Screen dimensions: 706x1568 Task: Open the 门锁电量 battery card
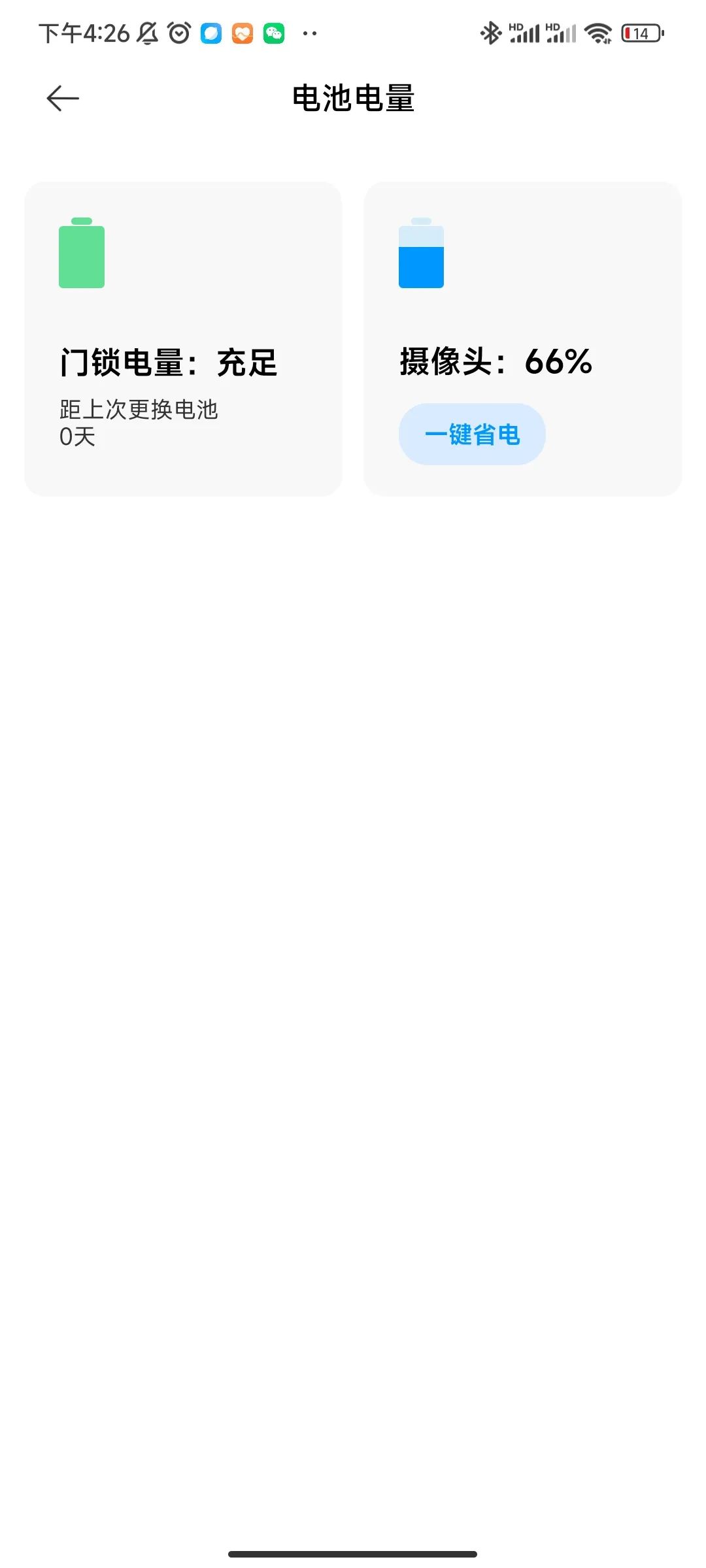pyautogui.click(x=183, y=339)
